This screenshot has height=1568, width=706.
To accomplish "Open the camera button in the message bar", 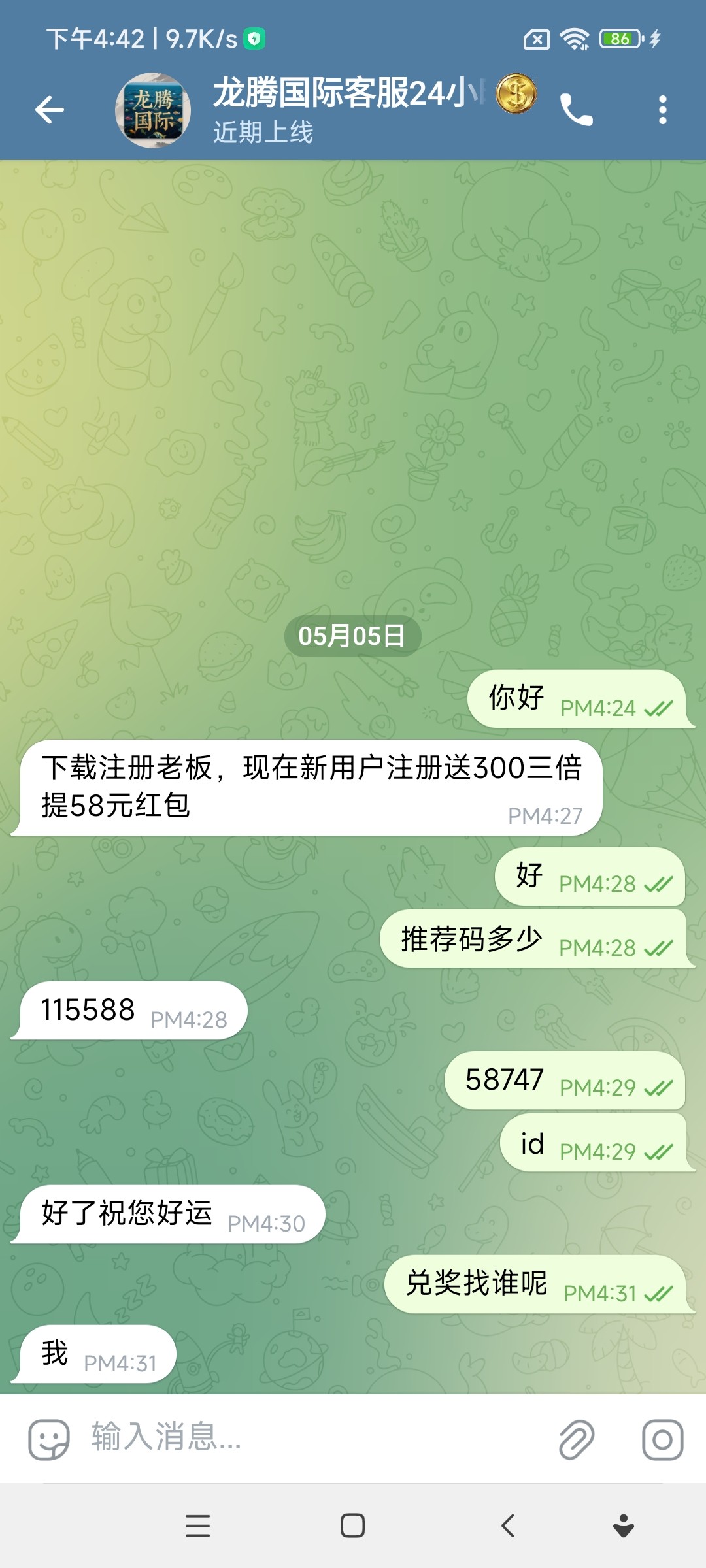I will pos(662,1439).
